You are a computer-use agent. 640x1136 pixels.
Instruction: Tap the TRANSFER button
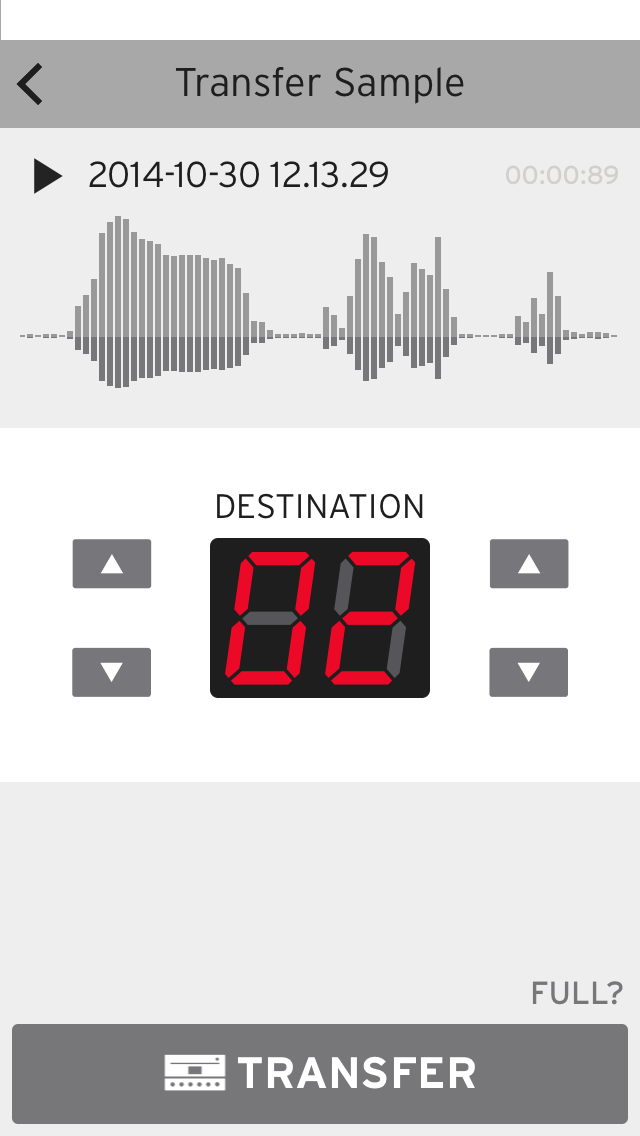320,1074
